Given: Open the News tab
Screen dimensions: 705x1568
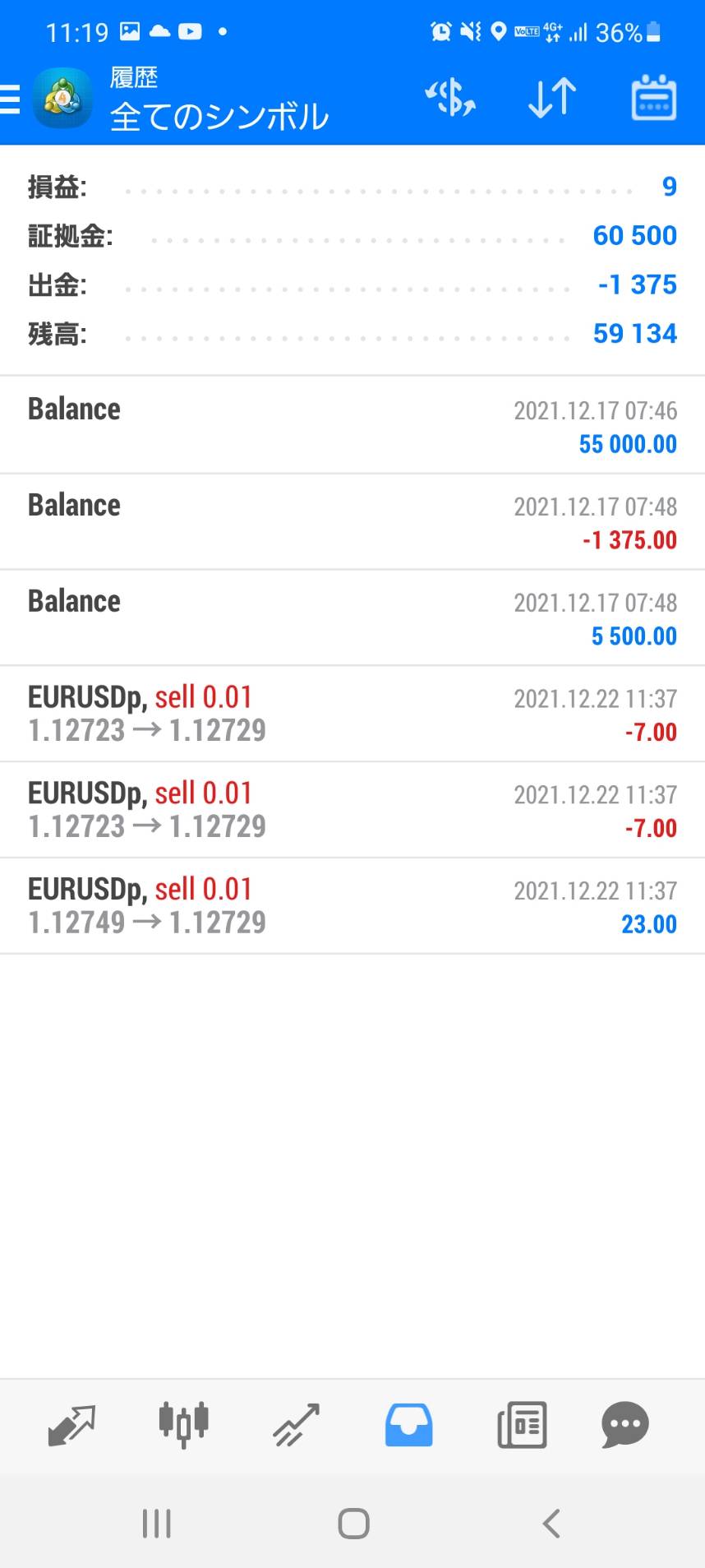Looking at the screenshot, I should pos(522,1425).
